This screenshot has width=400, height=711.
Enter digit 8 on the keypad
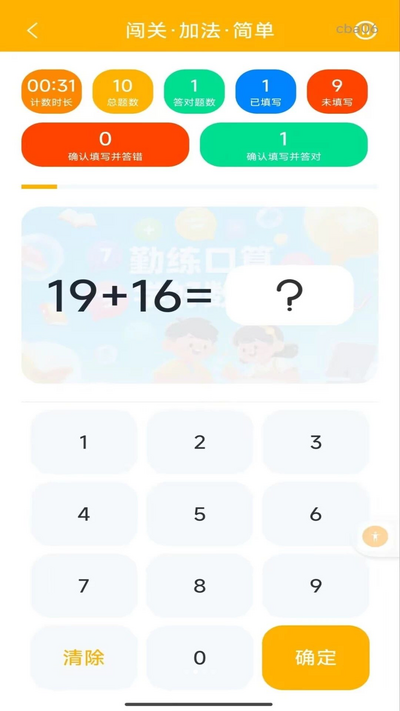pyautogui.click(x=200, y=586)
